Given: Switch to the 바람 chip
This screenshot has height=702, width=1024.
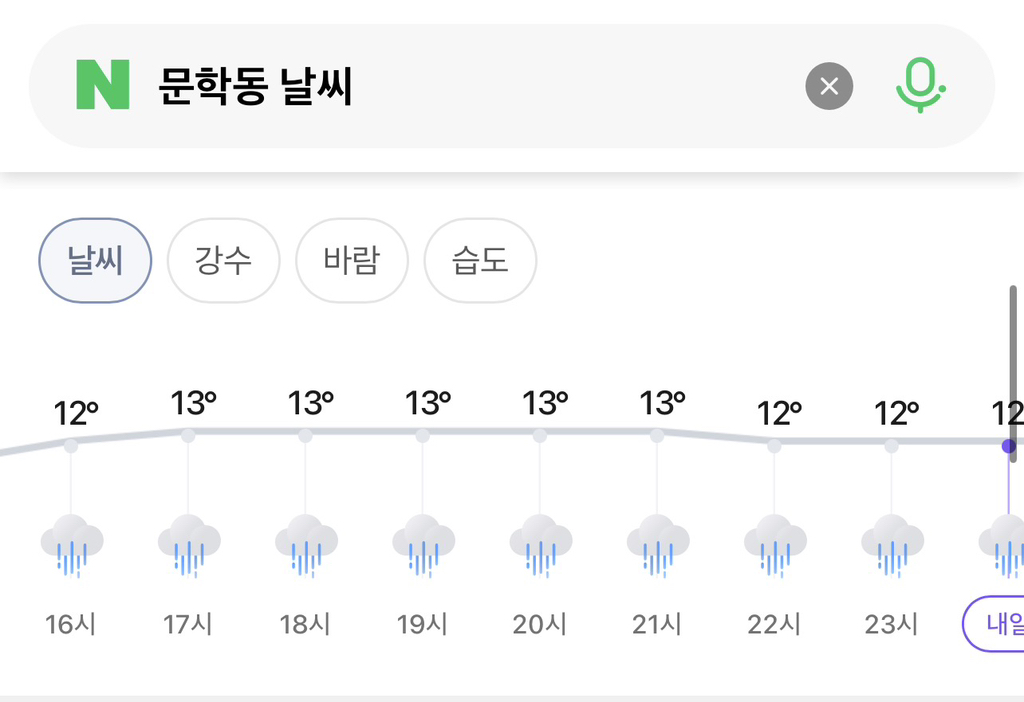Looking at the screenshot, I should 352,261.
